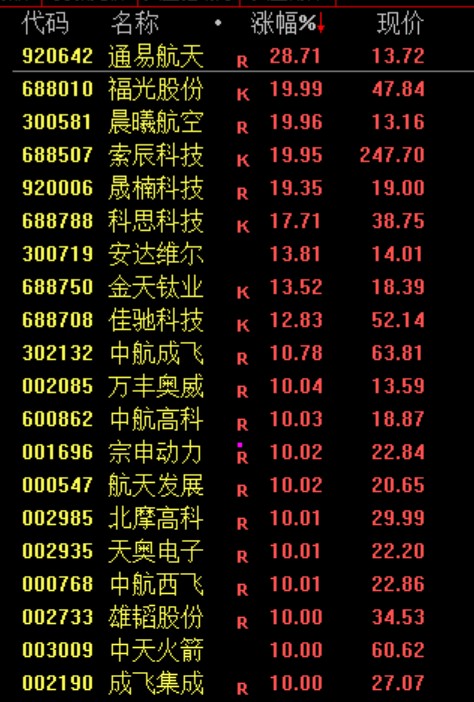Sort by the 现价 column header
Viewport: 474px width, 702px height.
(400, 23)
